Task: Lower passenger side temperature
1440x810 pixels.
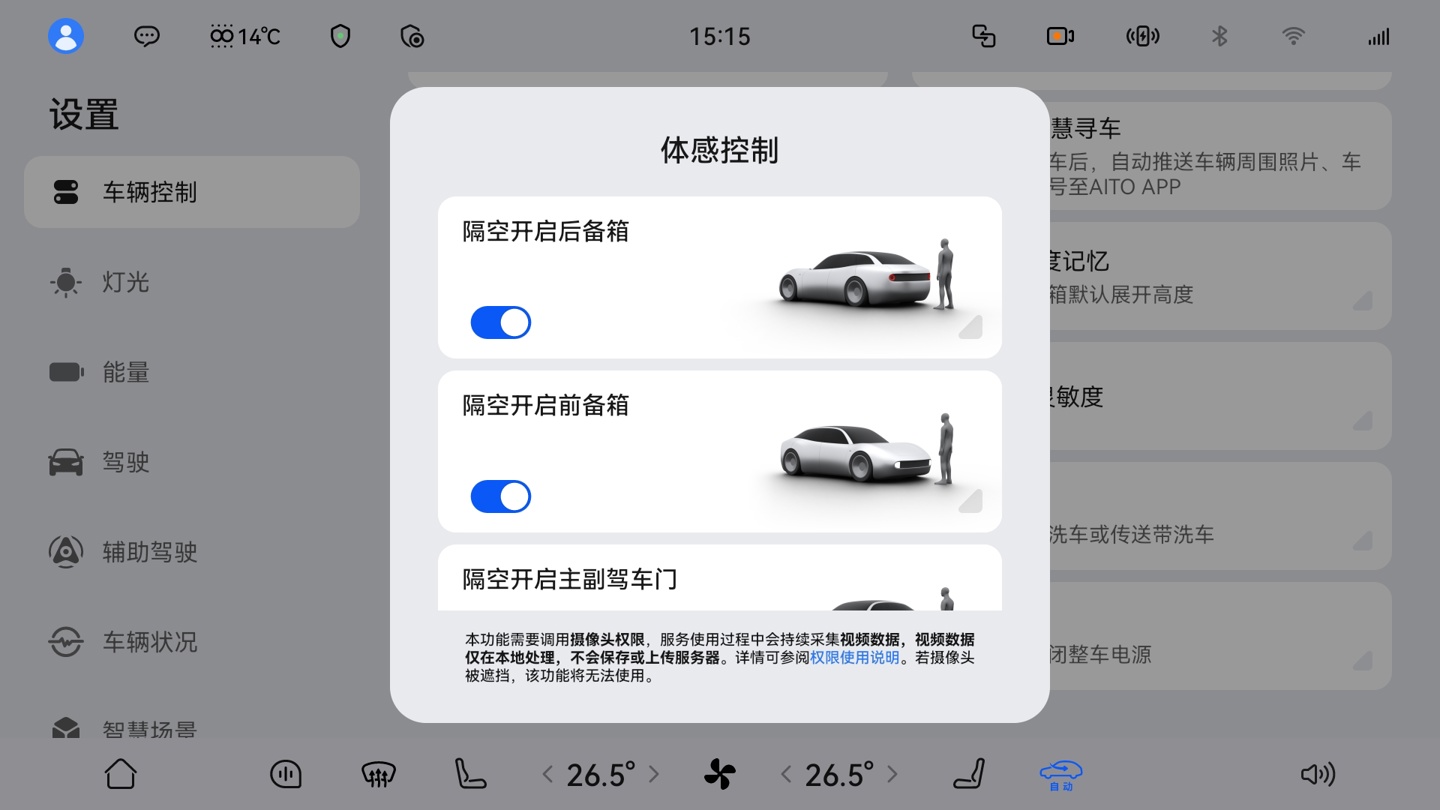Action: click(x=786, y=774)
